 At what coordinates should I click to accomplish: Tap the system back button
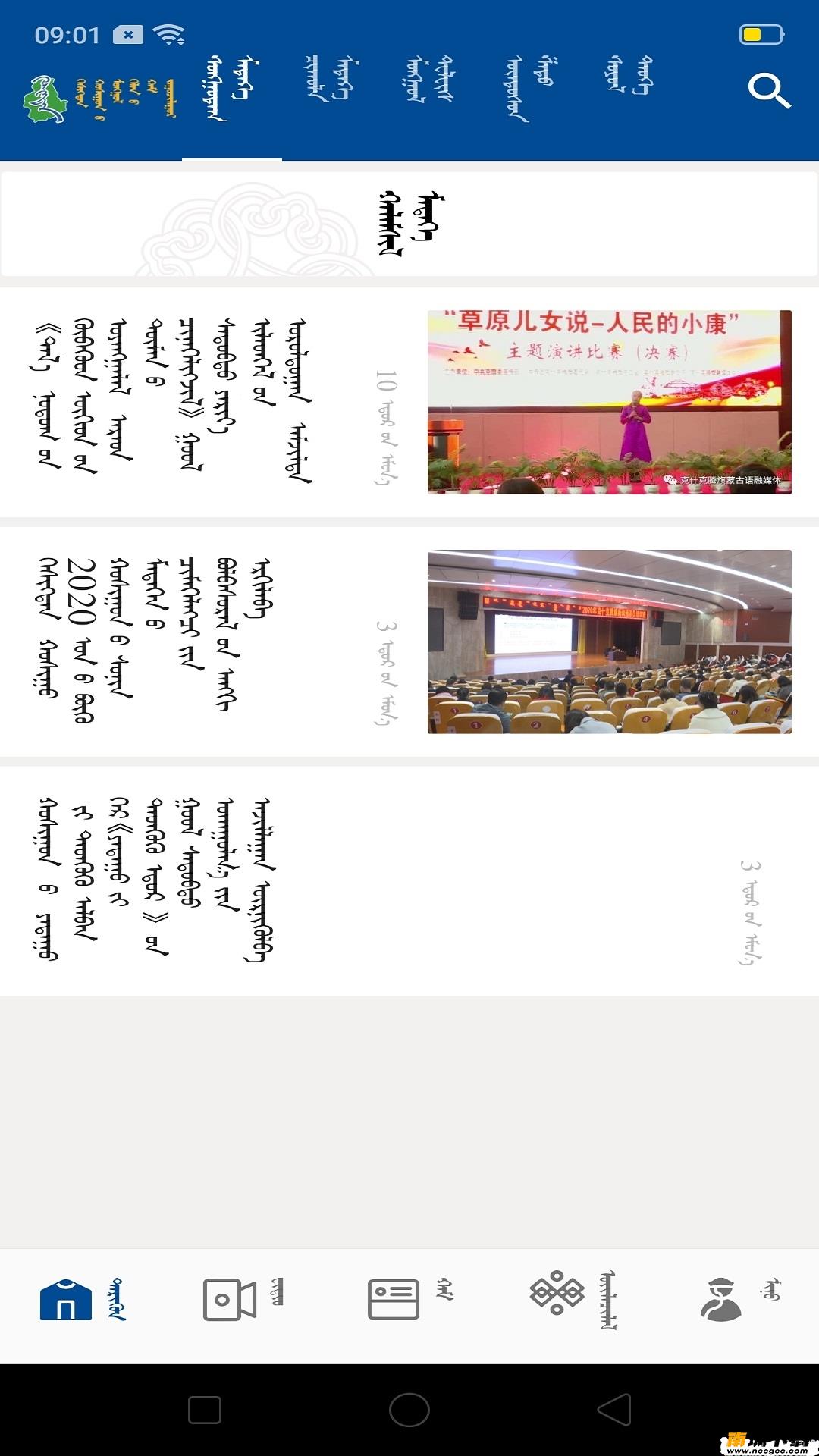tap(614, 1410)
